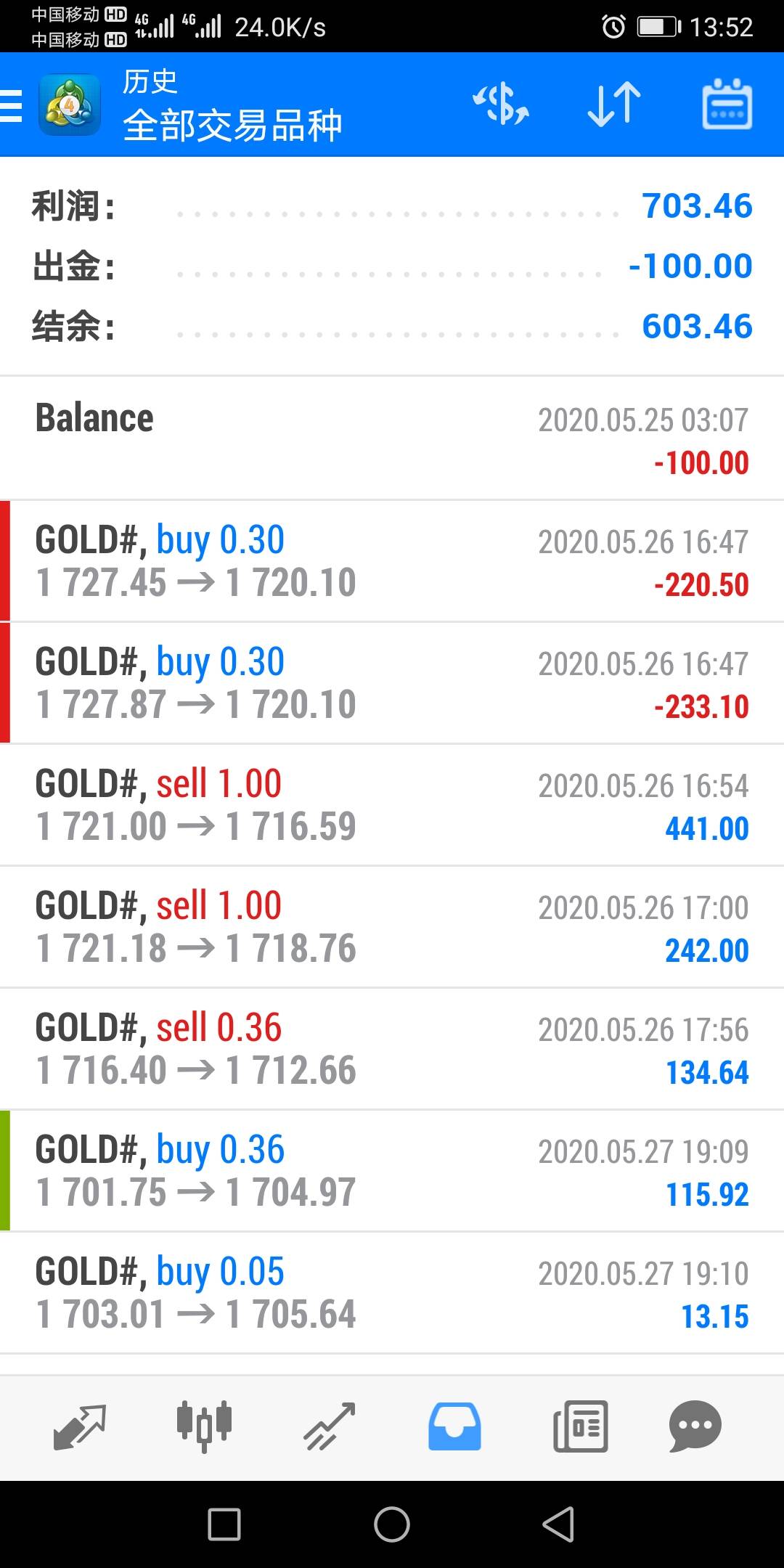The height and width of the screenshot is (1568, 784).
Task: Open the buy 0.30 trade at 1 727.87
Action: pos(392,683)
